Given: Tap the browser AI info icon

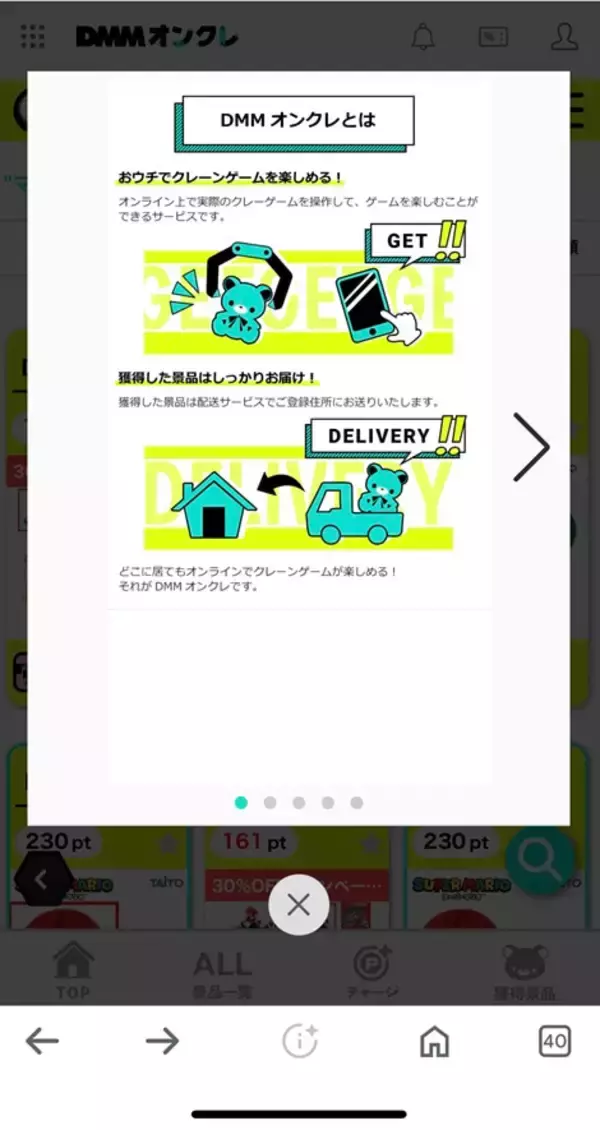Looking at the screenshot, I should 299,1041.
